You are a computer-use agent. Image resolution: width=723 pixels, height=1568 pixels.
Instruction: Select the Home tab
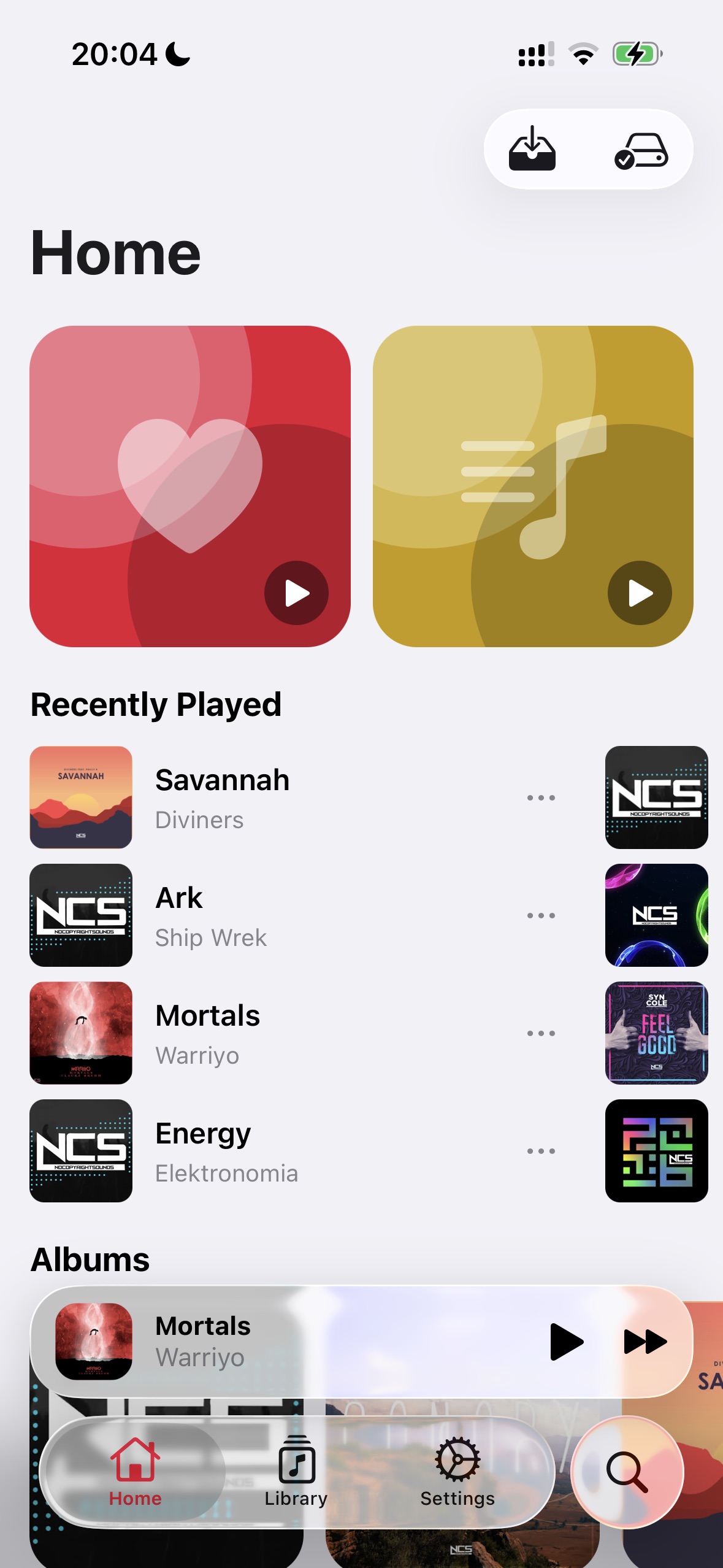point(135,1472)
